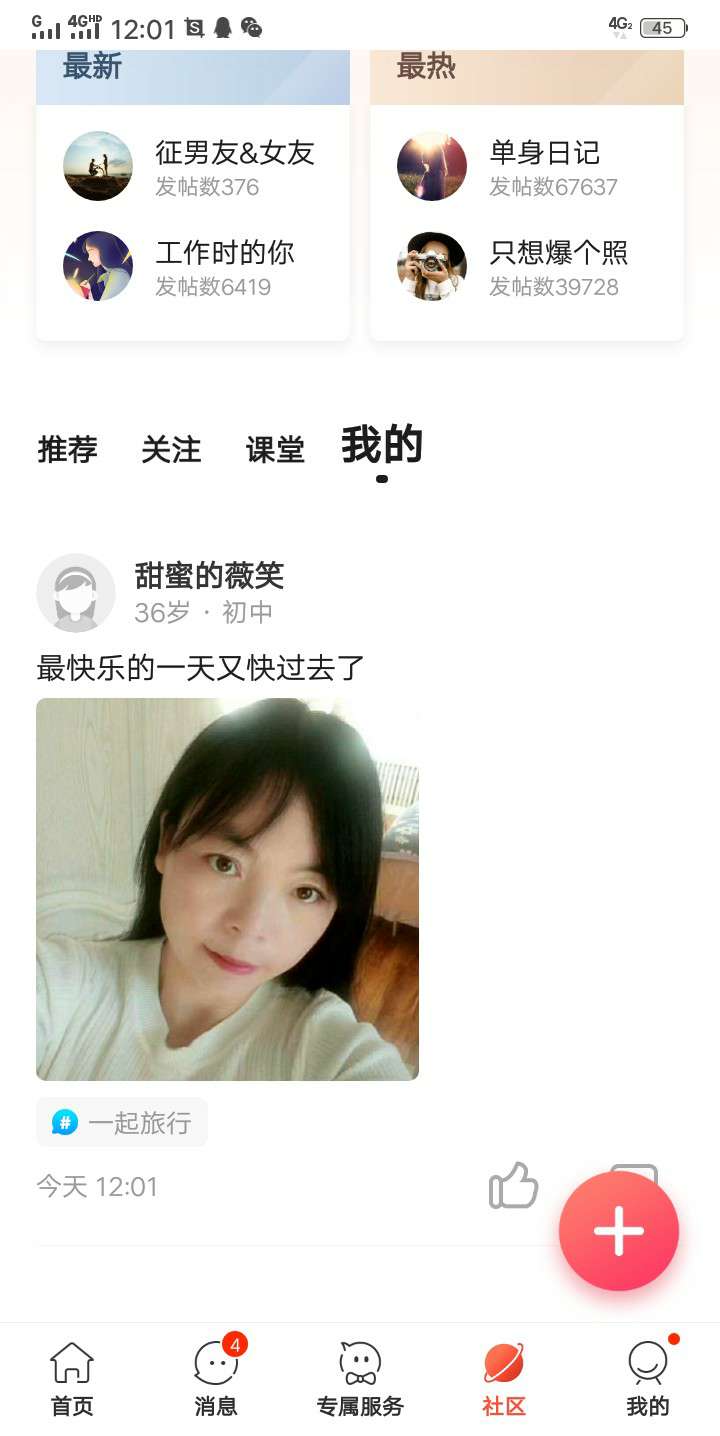The width and height of the screenshot is (720, 1436).
Task: Open 我的 tab in the bottom bar
Action: click(648, 1380)
